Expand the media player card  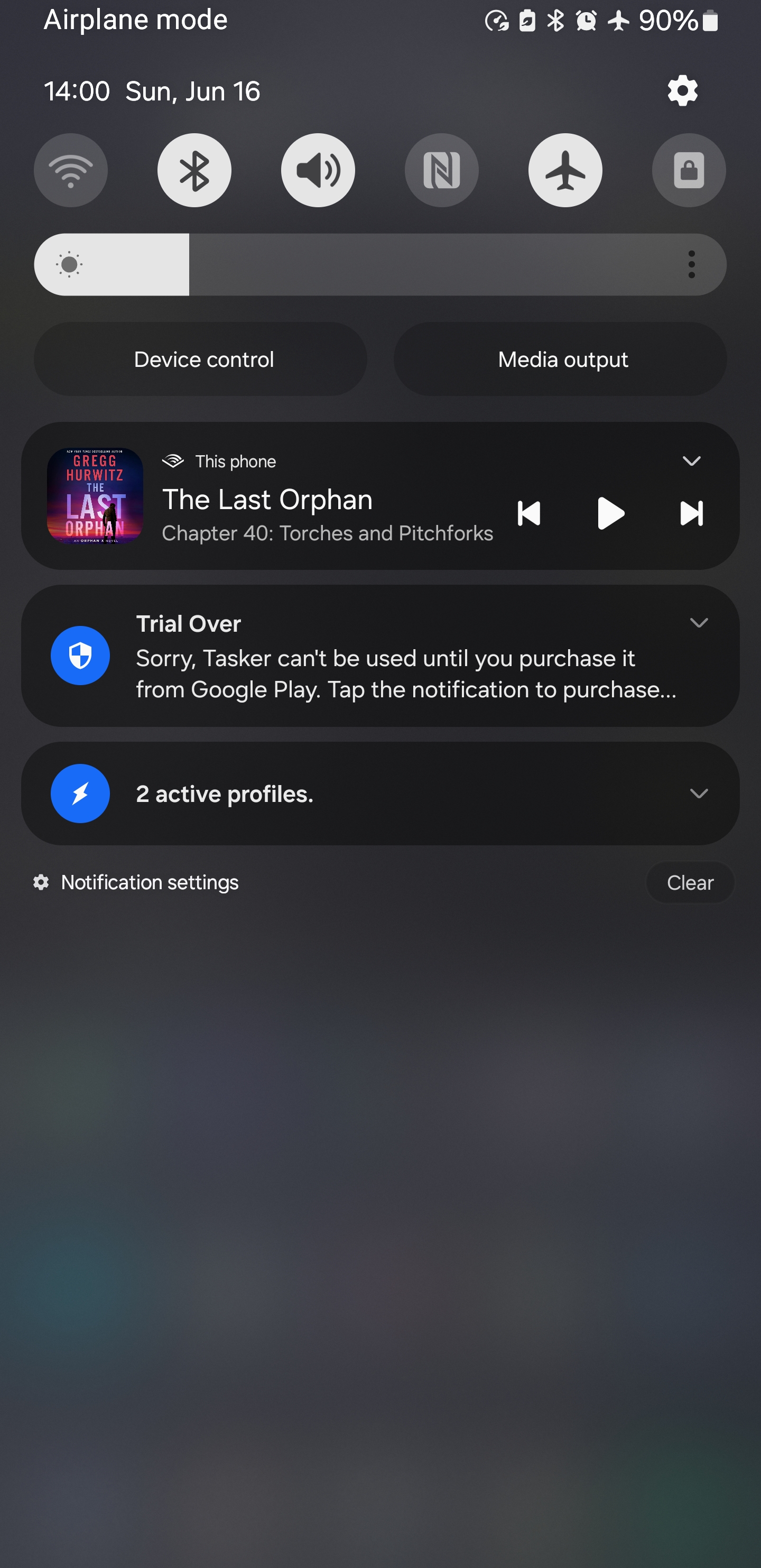click(692, 461)
